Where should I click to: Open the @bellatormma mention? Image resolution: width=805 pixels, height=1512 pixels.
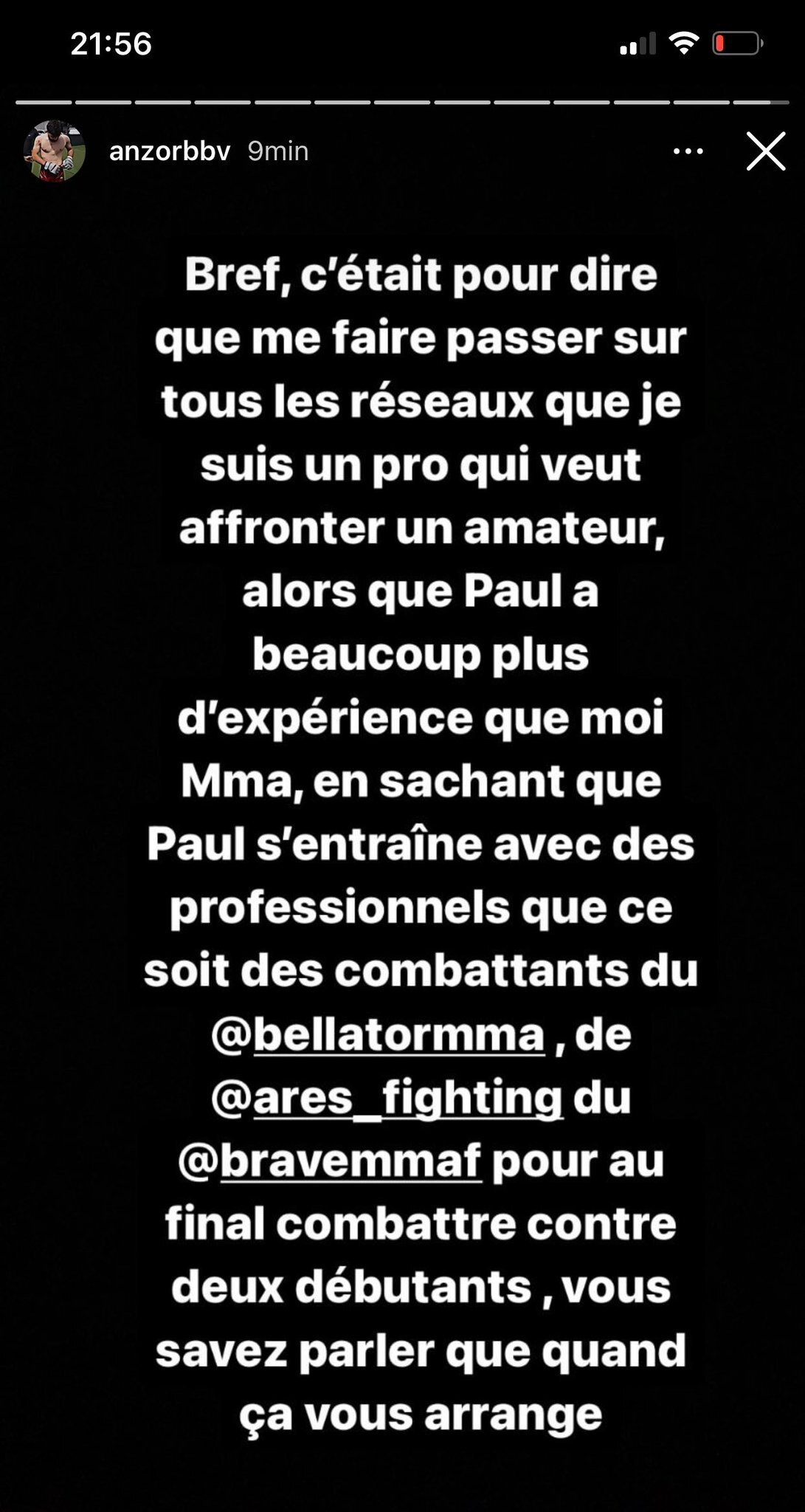(378, 1035)
